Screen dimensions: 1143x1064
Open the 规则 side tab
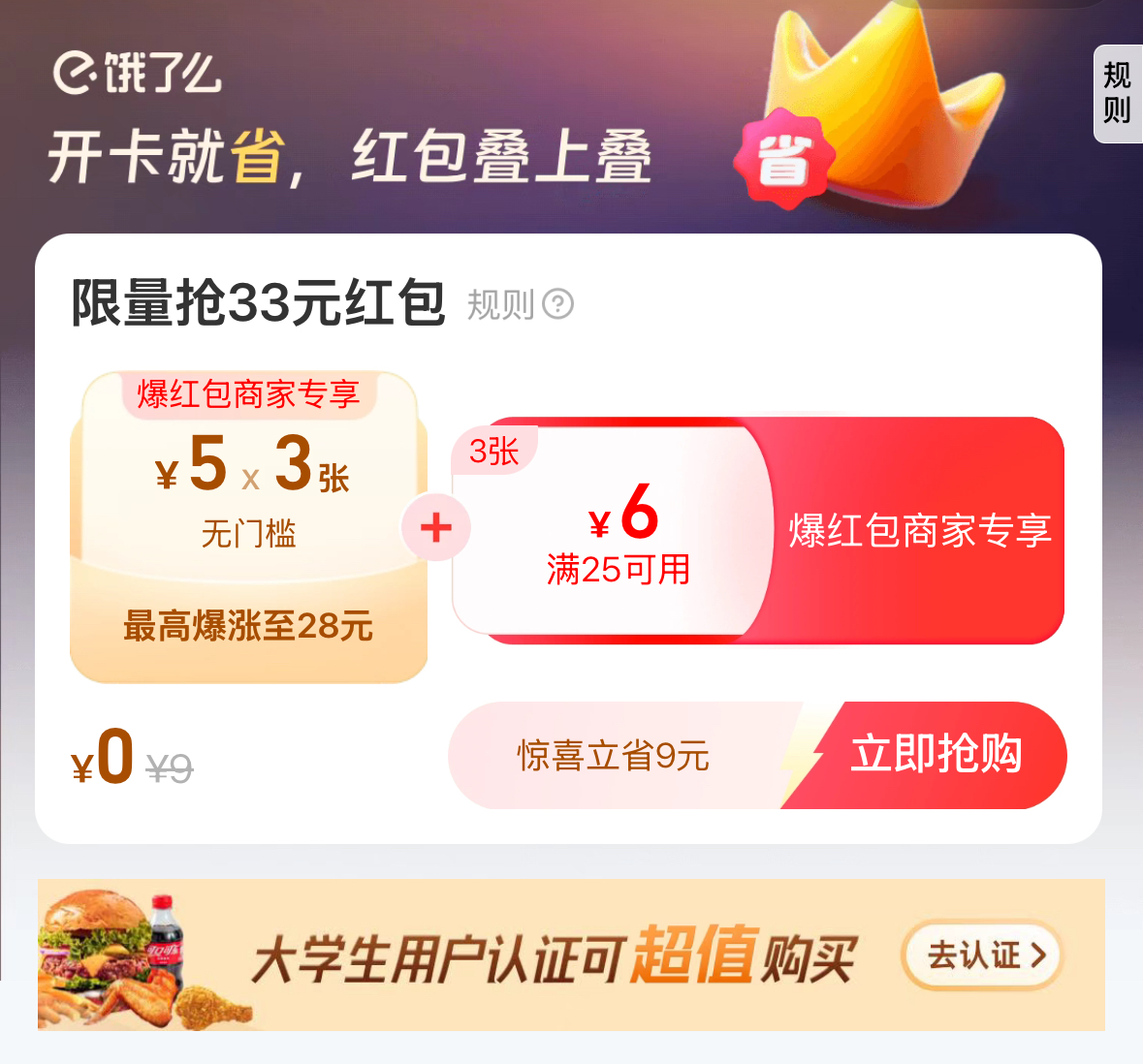(x=1118, y=94)
